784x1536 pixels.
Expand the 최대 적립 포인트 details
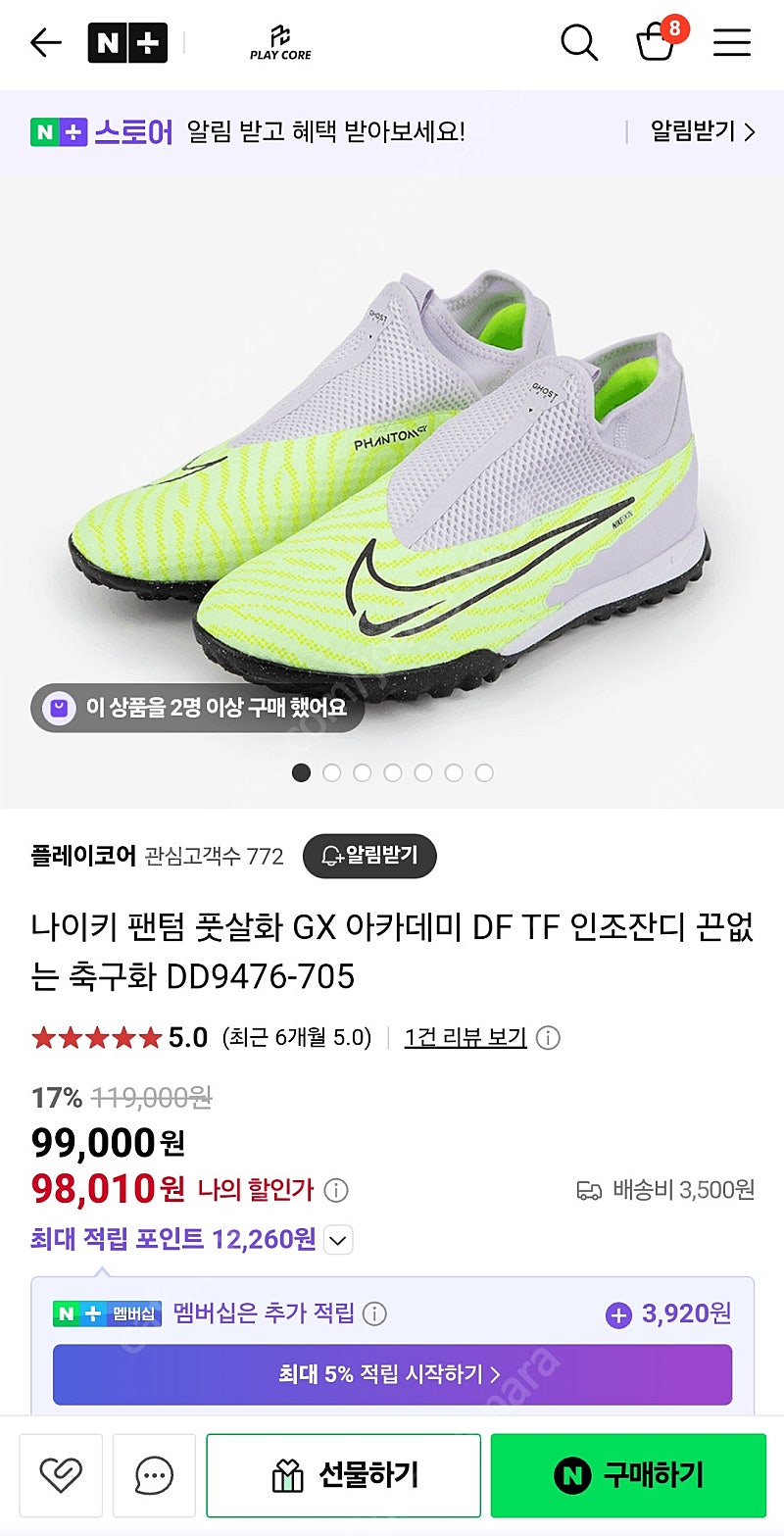(337, 1240)
